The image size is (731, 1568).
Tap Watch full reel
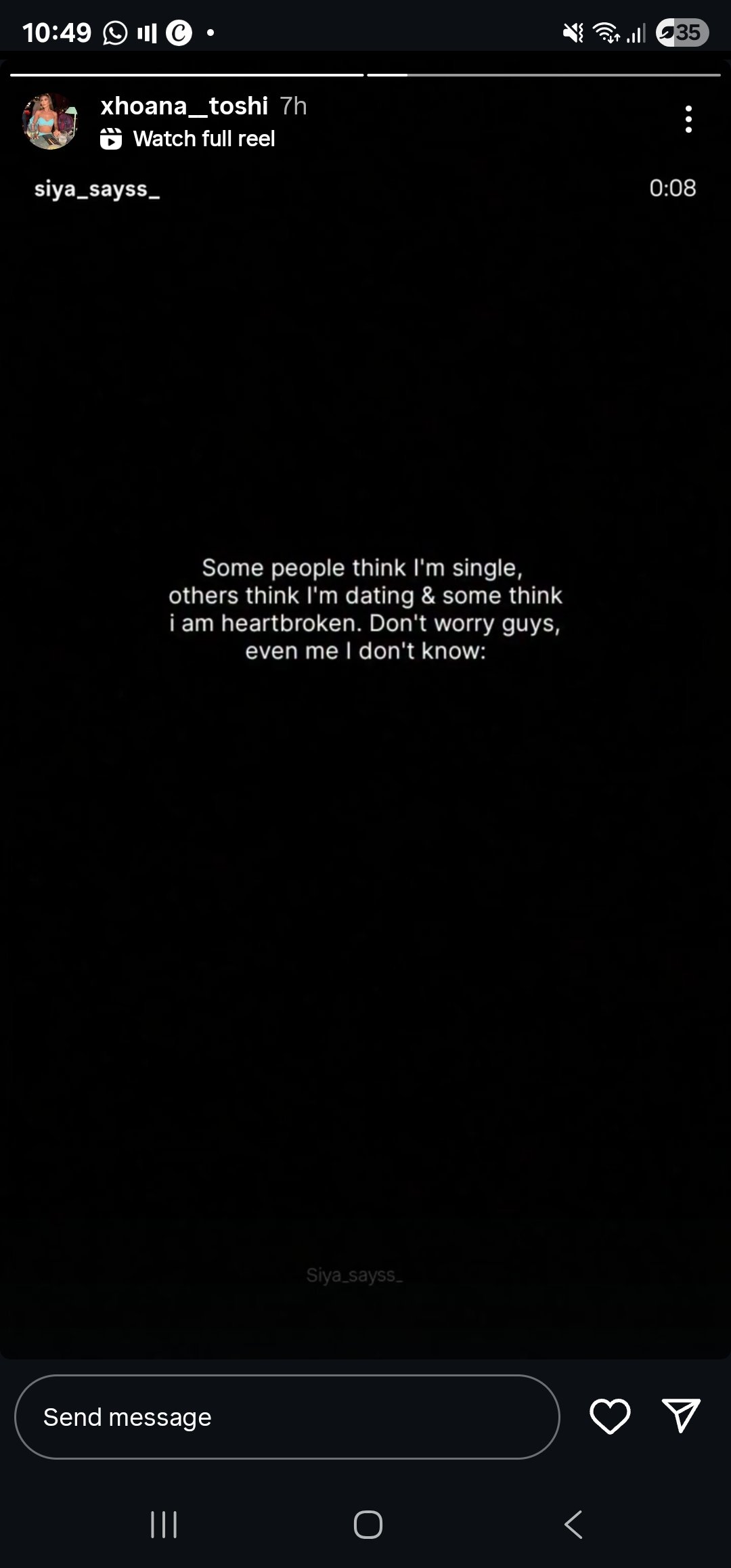188,139
